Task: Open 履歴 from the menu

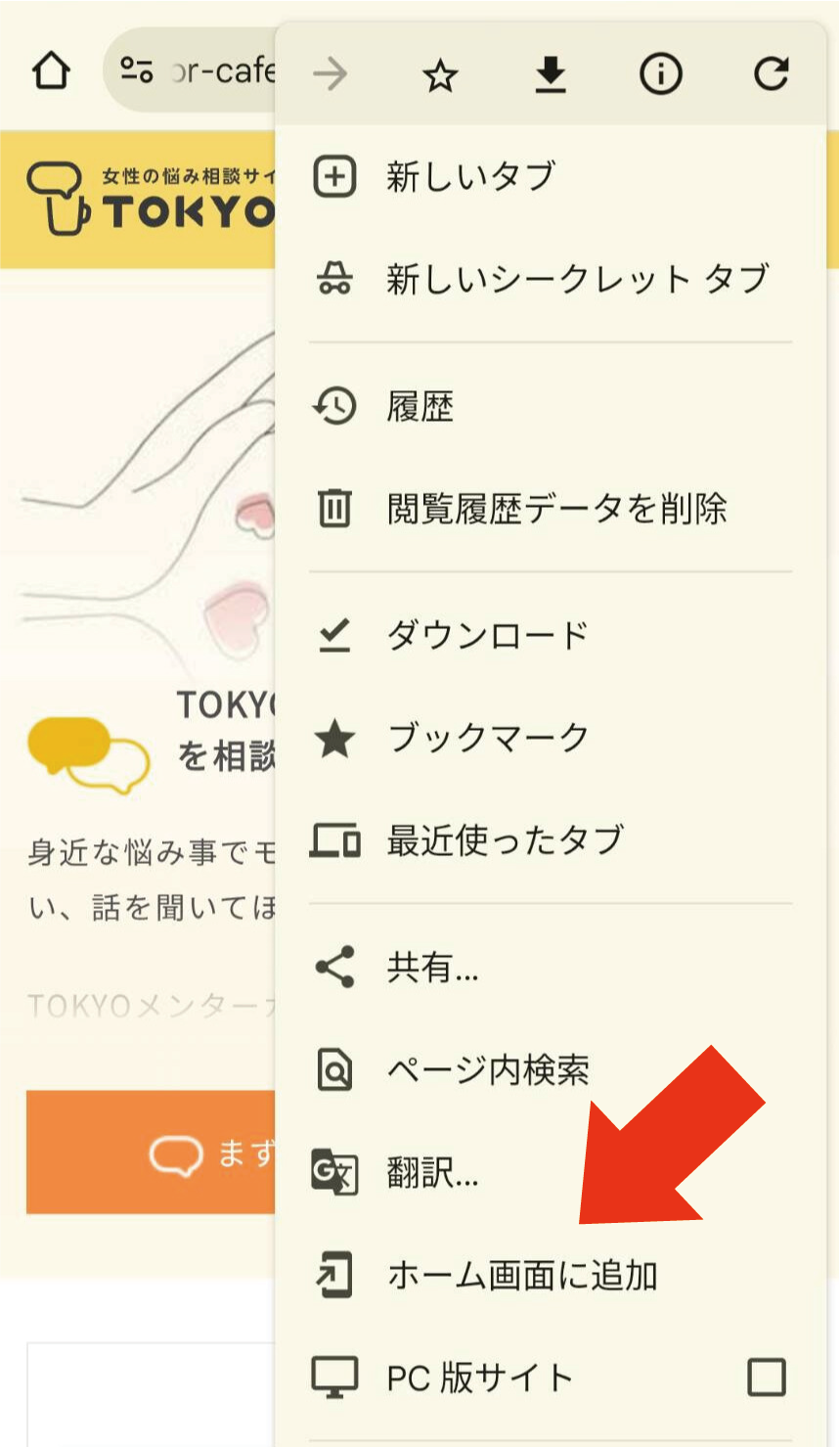Action: [x=420, y=406]
